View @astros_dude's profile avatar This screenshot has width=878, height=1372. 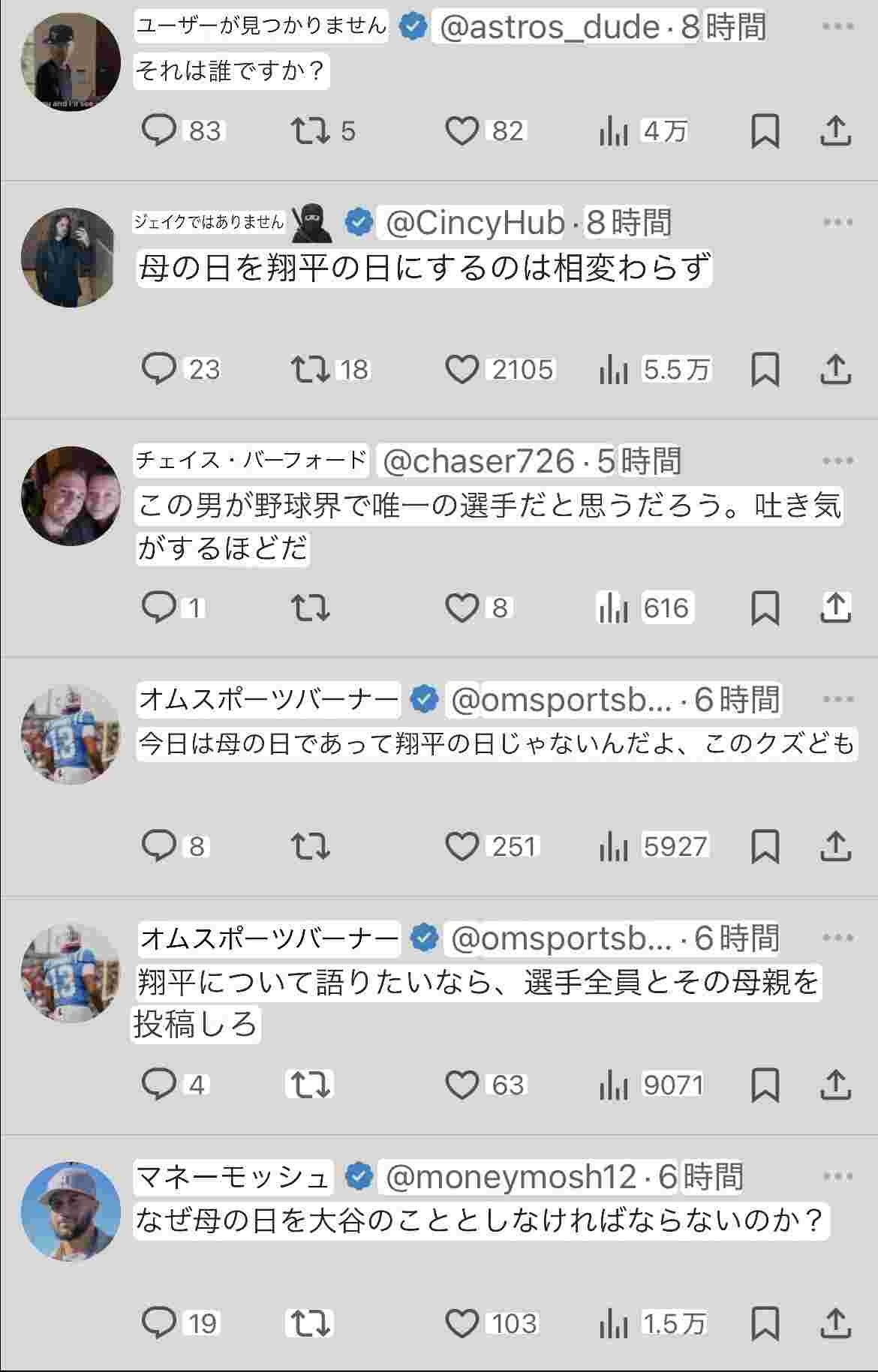pyautogui.click(x=71, y=62)
